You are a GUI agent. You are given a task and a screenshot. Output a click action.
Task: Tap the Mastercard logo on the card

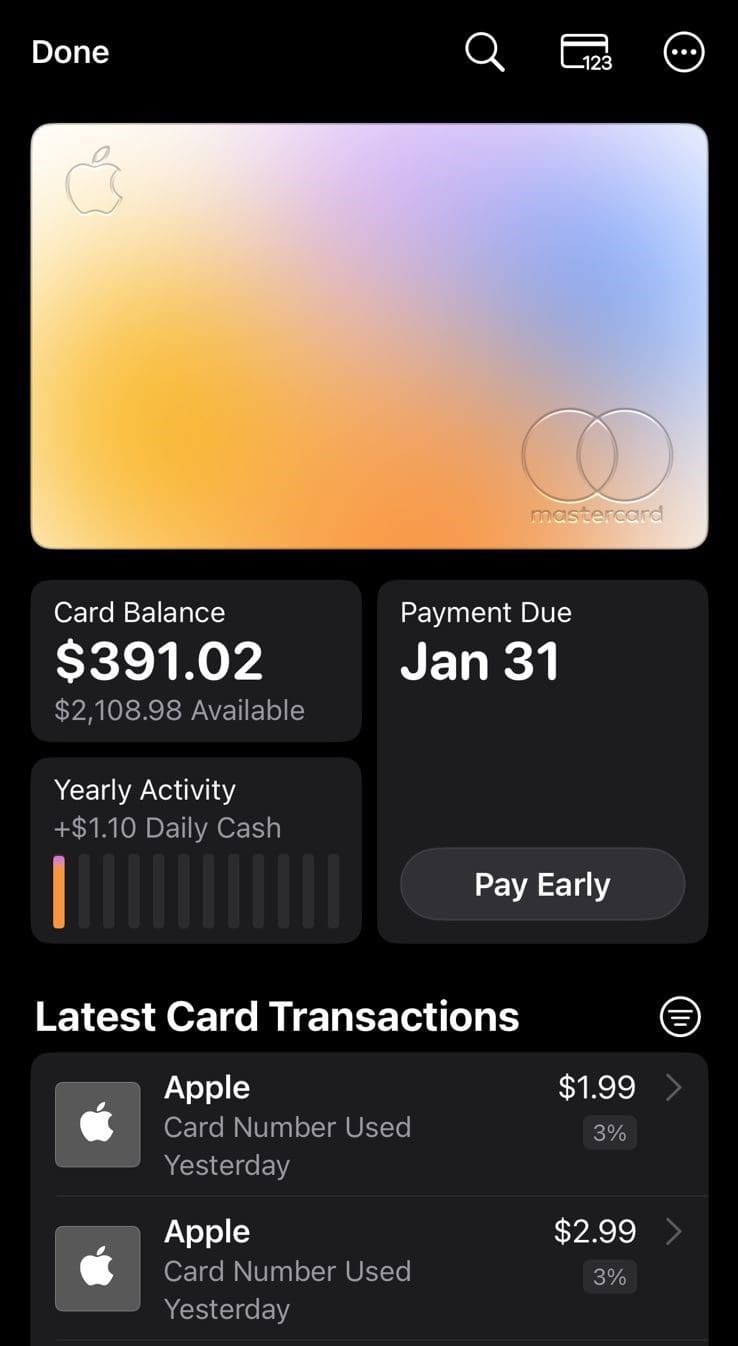click(x=596, y=458)
